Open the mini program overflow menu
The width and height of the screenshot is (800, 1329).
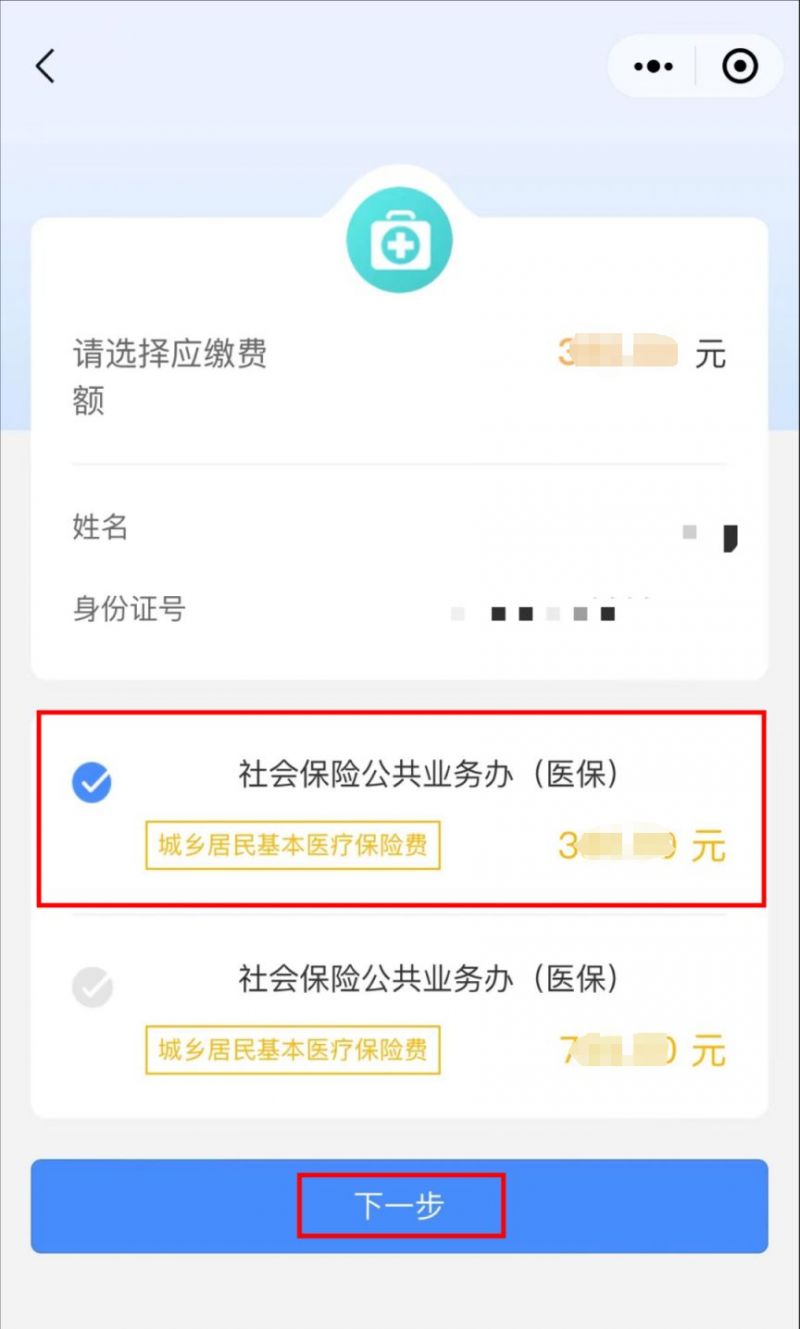click(654, 67)
